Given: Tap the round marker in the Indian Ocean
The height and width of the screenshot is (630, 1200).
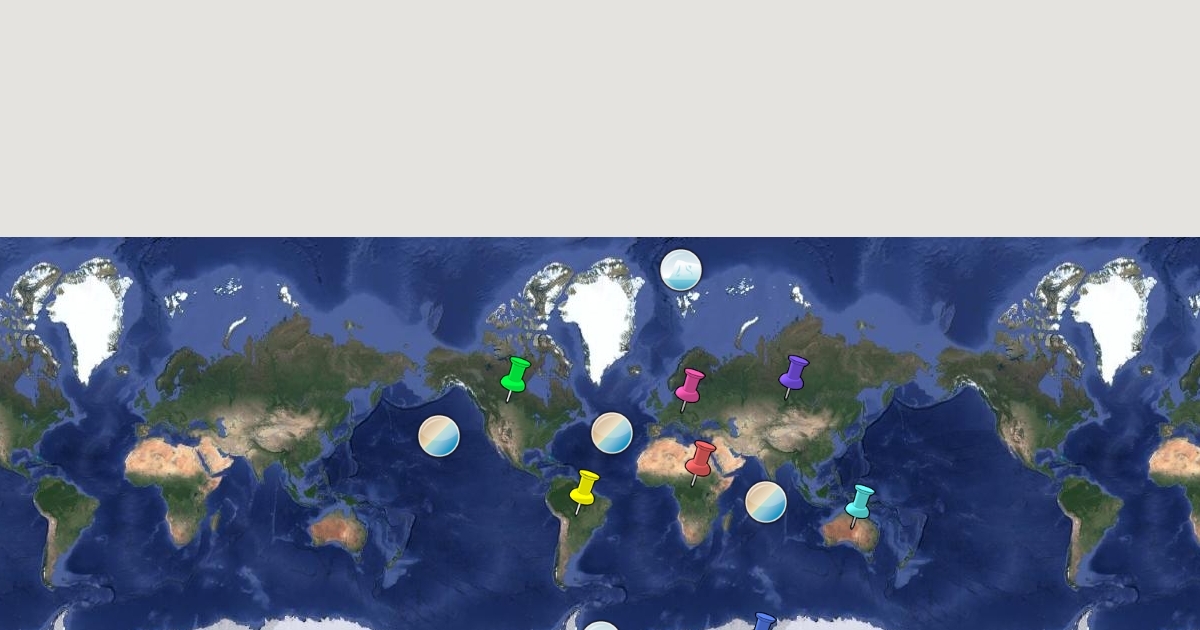Looking at the screenshot, I should coord(766,502).
